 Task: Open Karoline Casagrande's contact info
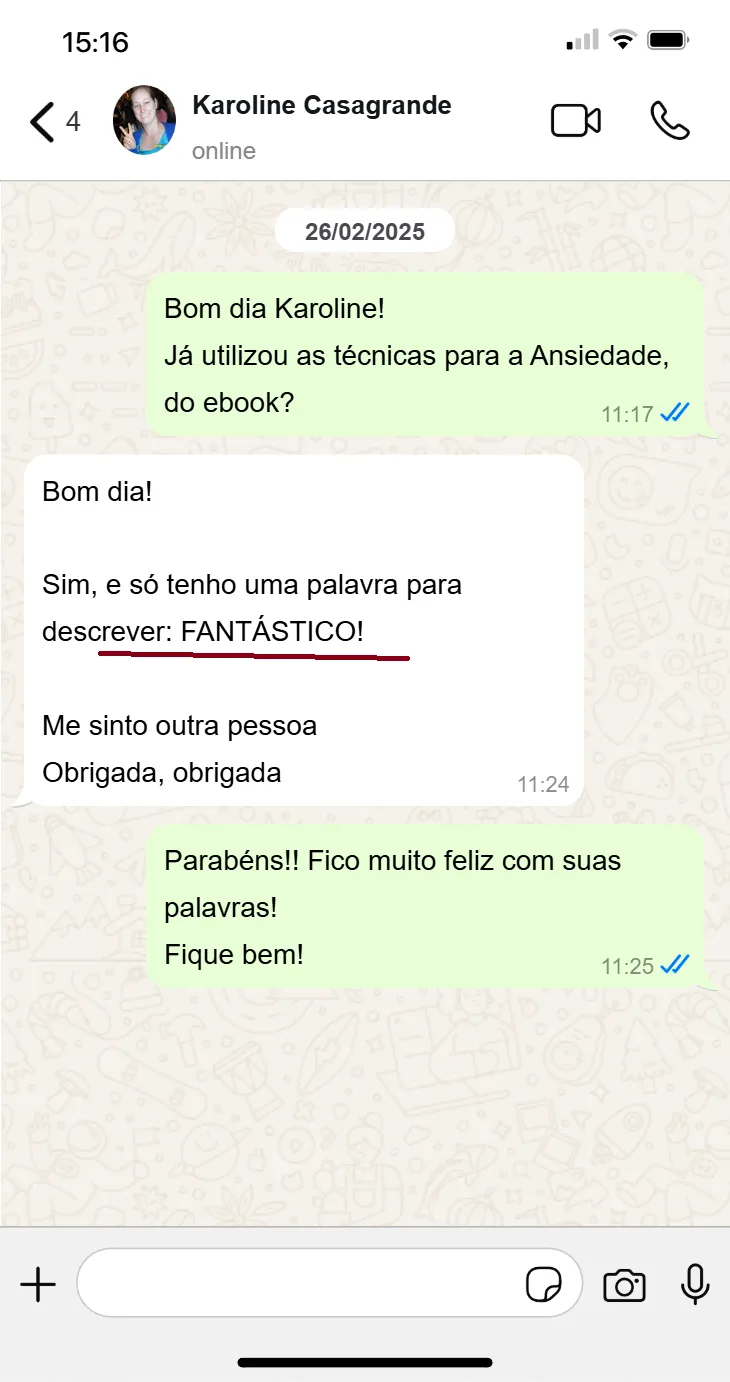click(x=321, y=105)
